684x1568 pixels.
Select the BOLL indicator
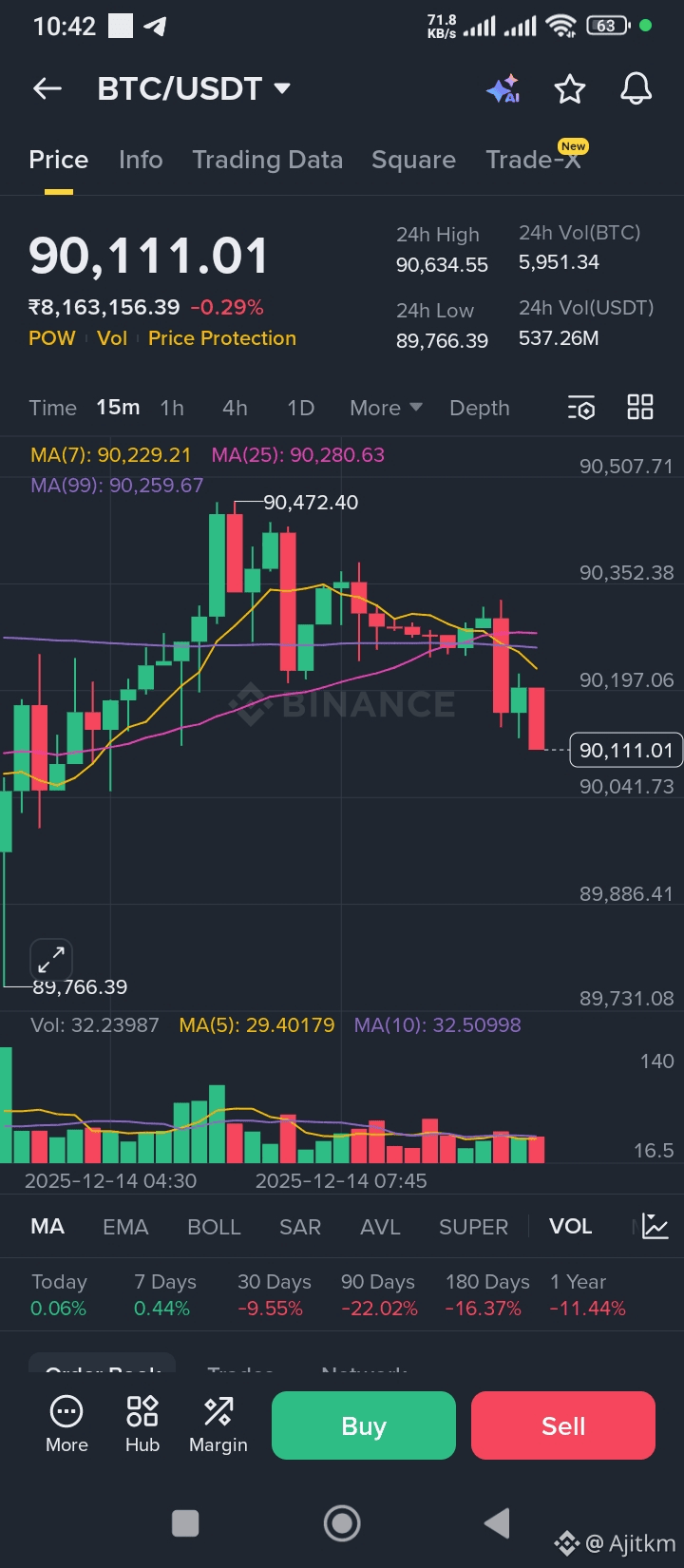[214, 1227]
